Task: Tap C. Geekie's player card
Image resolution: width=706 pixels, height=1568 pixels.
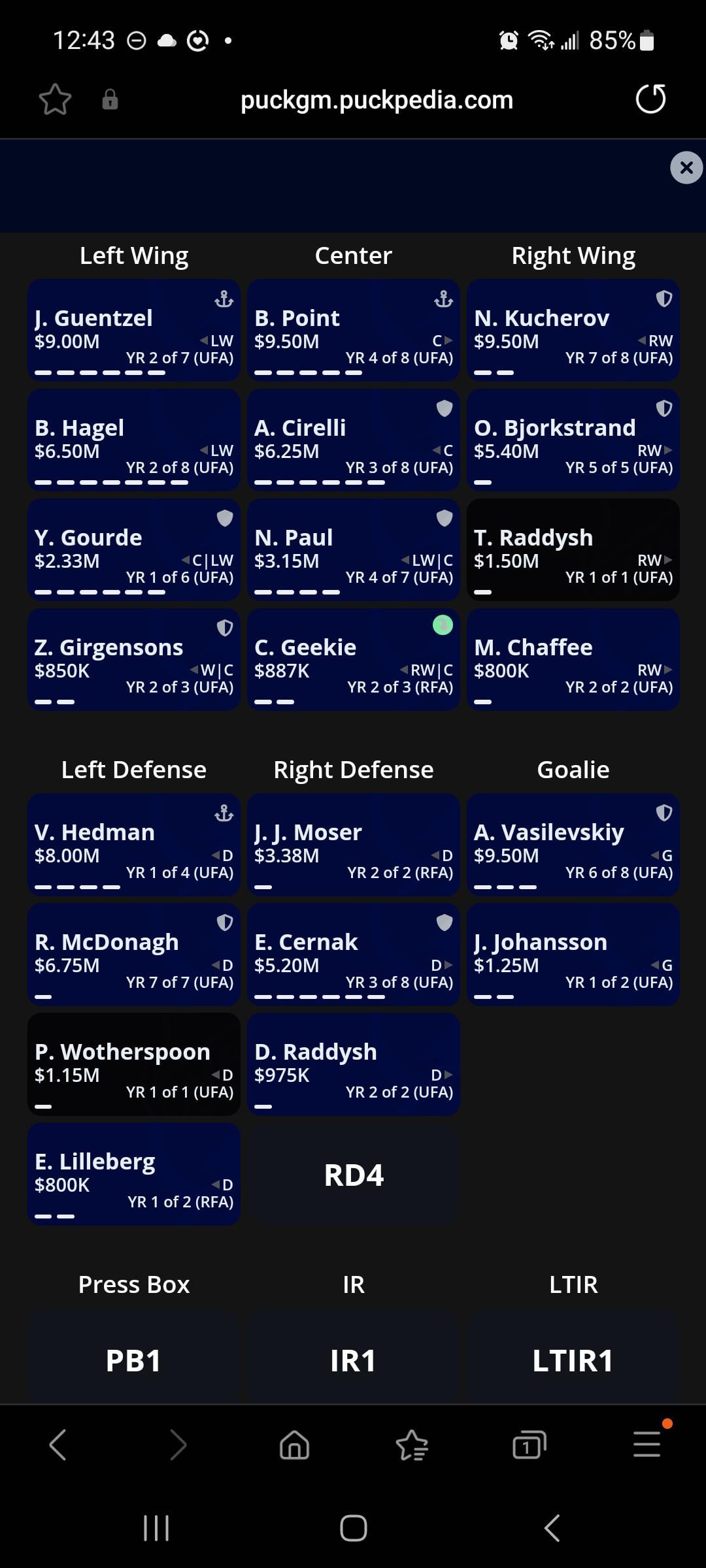Action: (x=353, y=660)
